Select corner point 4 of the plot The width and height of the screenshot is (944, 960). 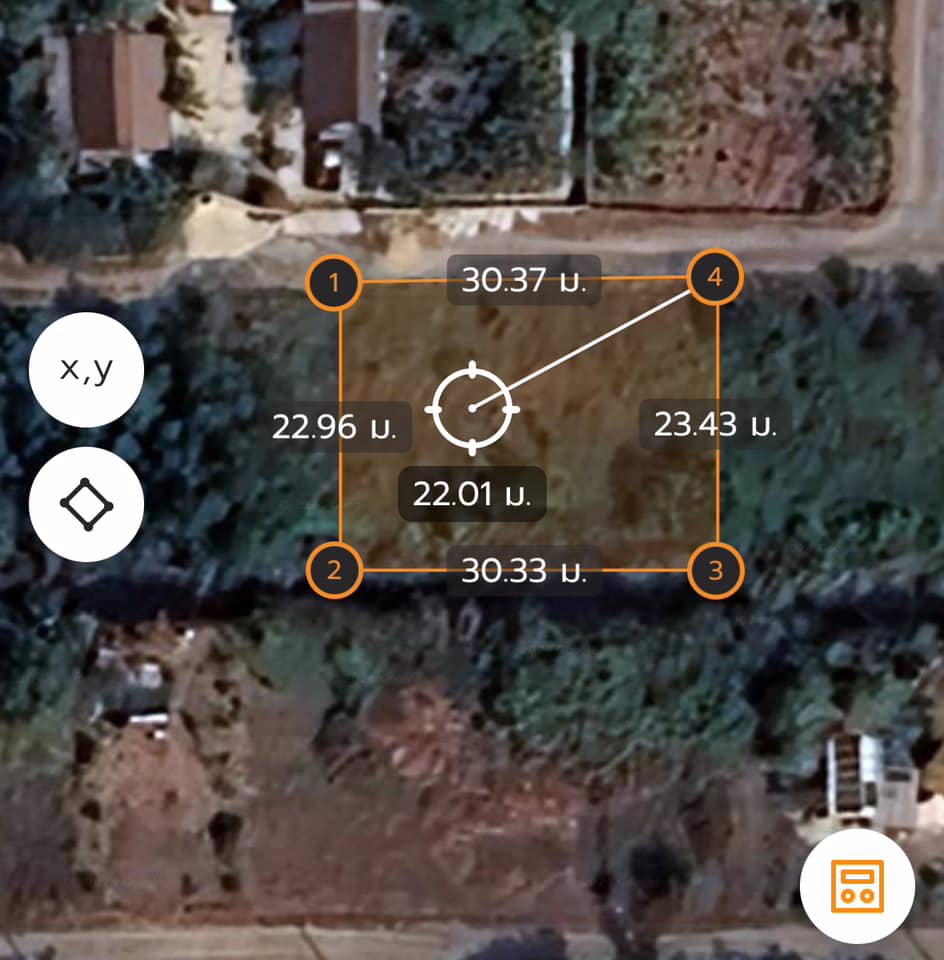click(715, 278)
